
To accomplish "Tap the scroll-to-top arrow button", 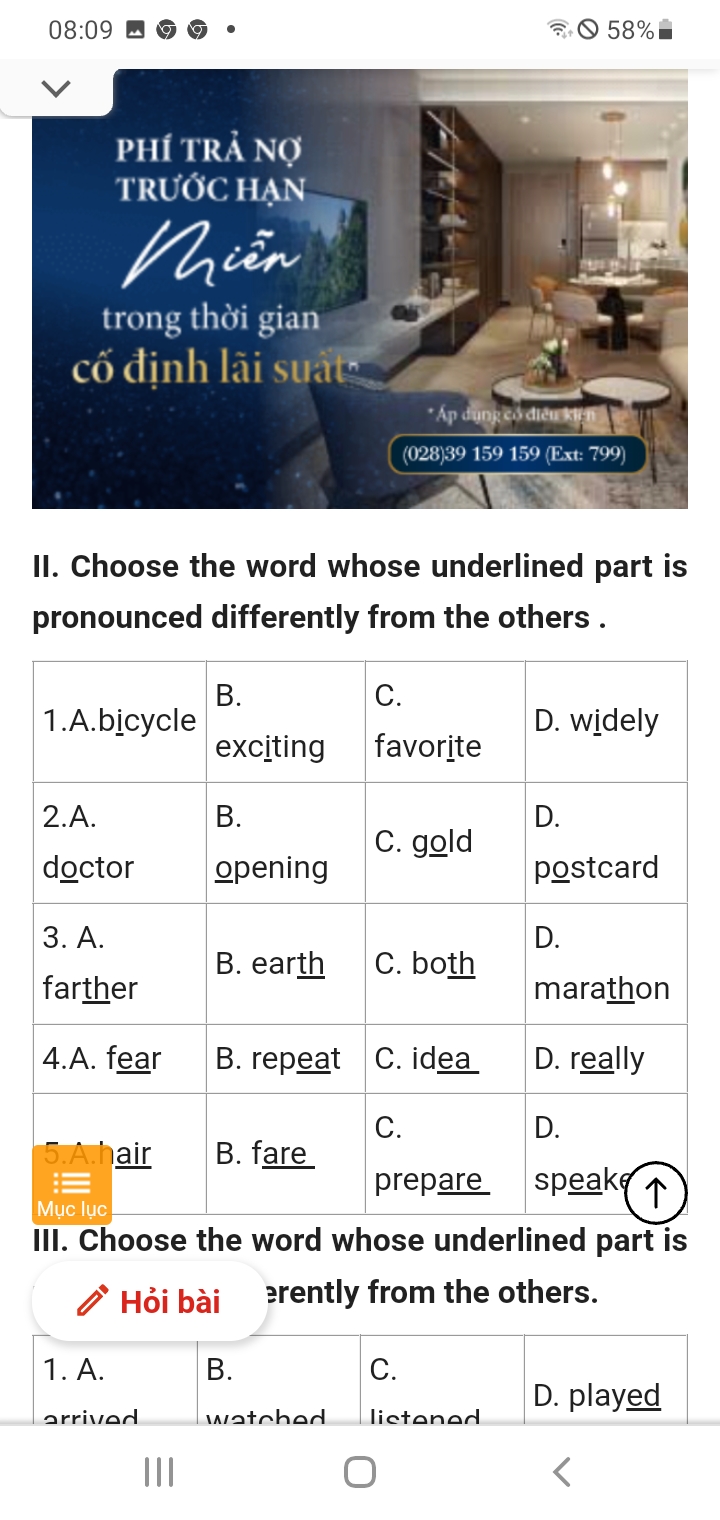I will click(656, 1192).
